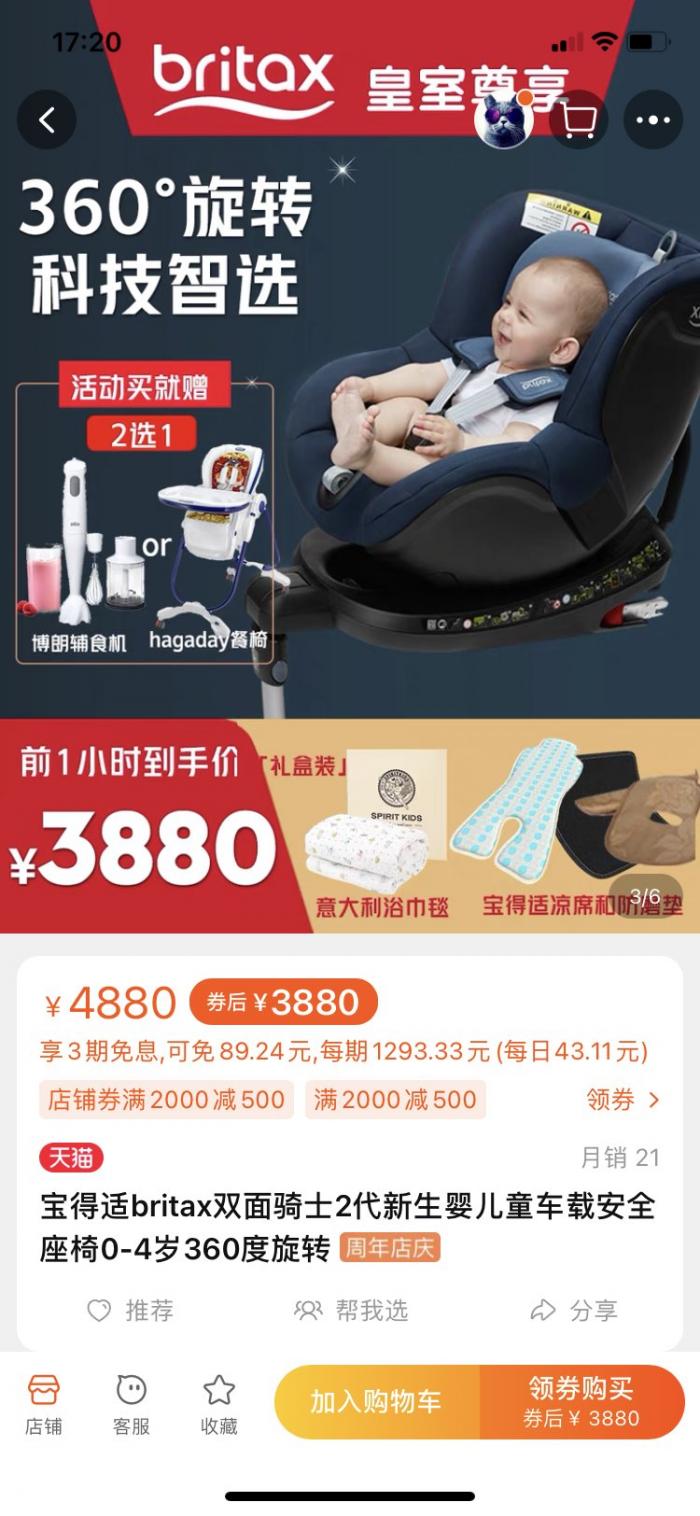The height and width of the screenshot is (1516, 700).
Task: Select the 店铺券满2000减500 coupon chip
Action: (166, 1100)
